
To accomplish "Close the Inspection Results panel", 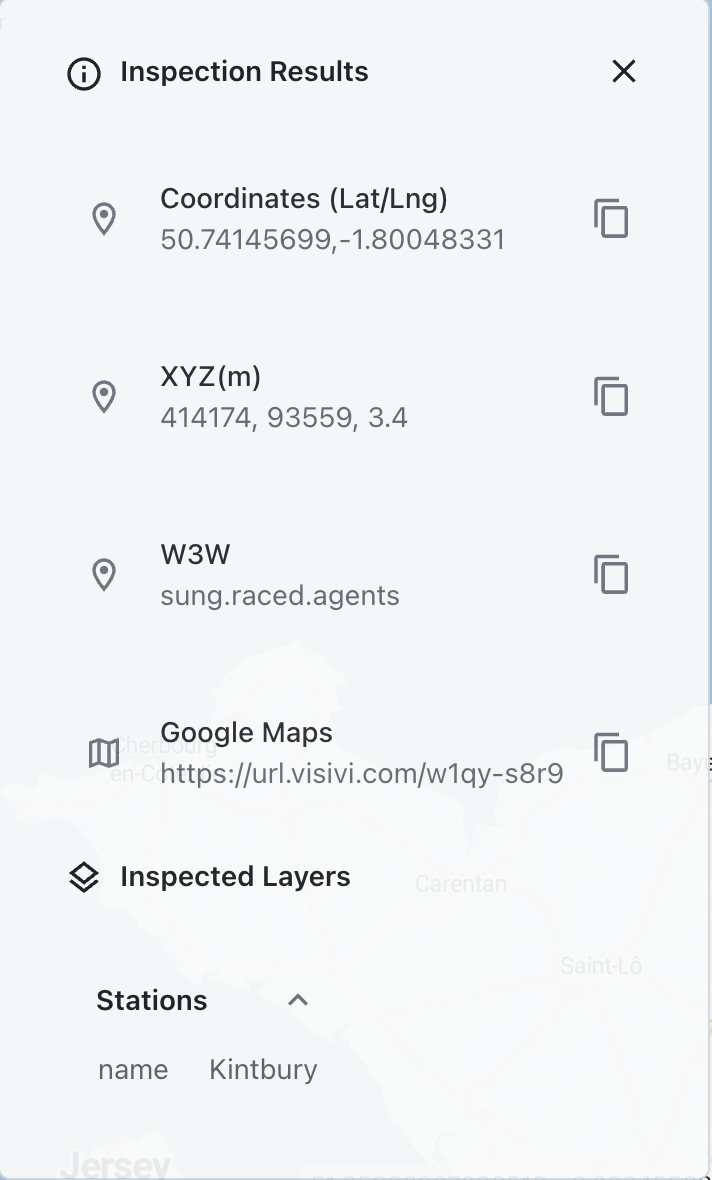I will pos(624,71).
